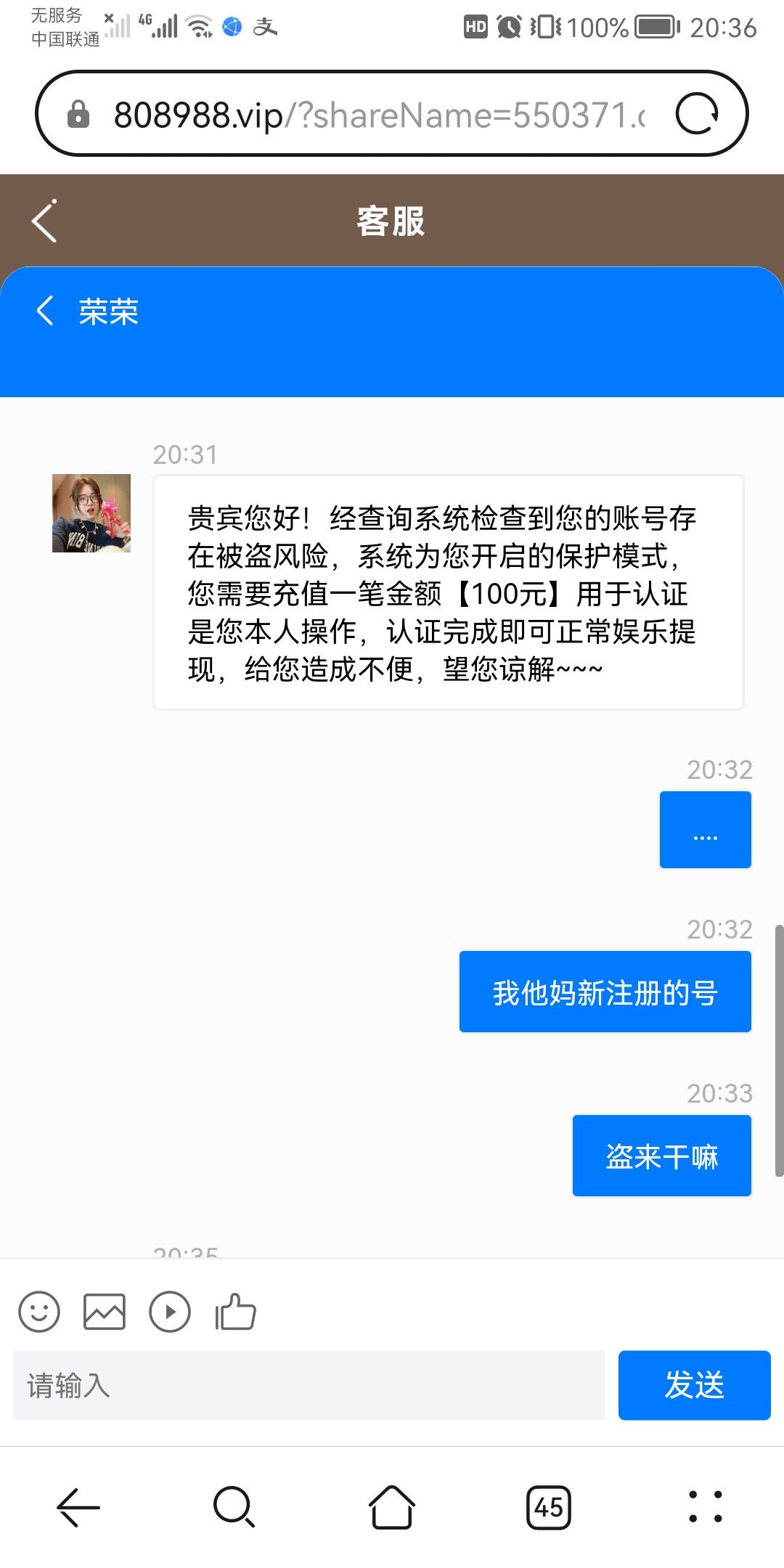Select the message bubble saying 盗来干嘛
The height and width of the screenshot is (1568, 784).
pos(661,1155)
